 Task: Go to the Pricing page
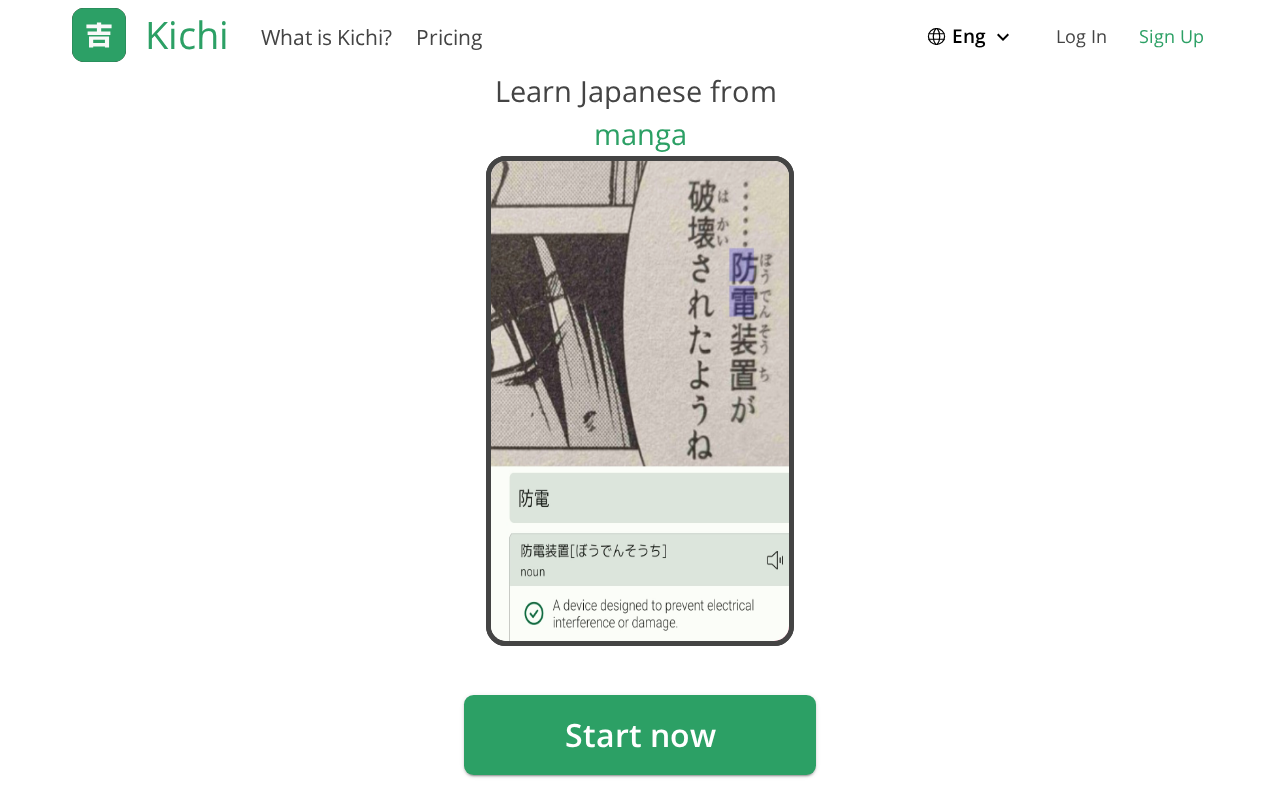click(449, 37)
